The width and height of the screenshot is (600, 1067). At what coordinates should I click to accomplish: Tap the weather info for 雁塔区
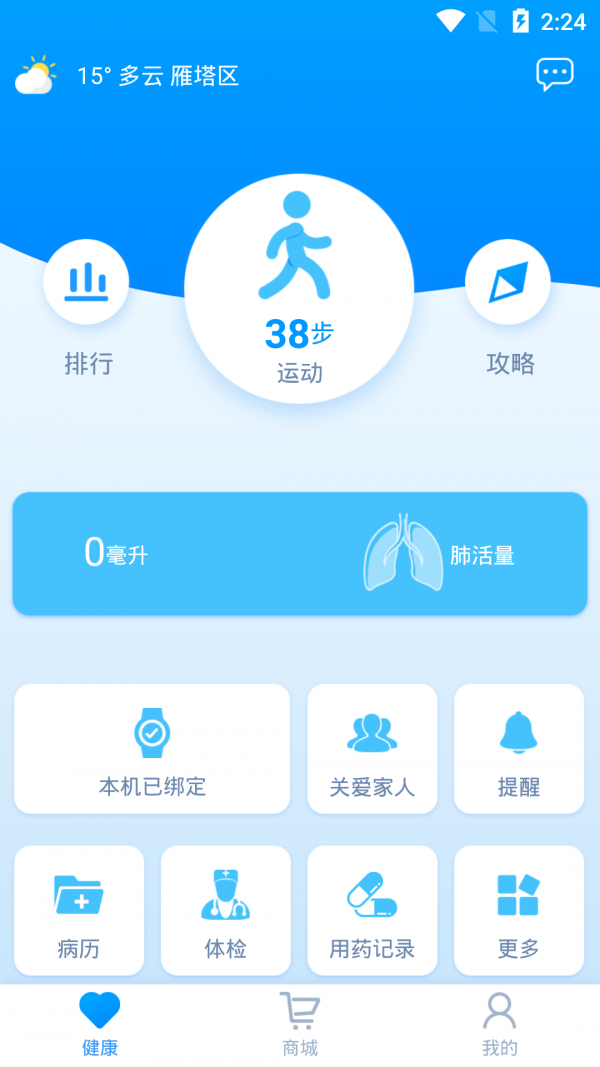[128, 76]
